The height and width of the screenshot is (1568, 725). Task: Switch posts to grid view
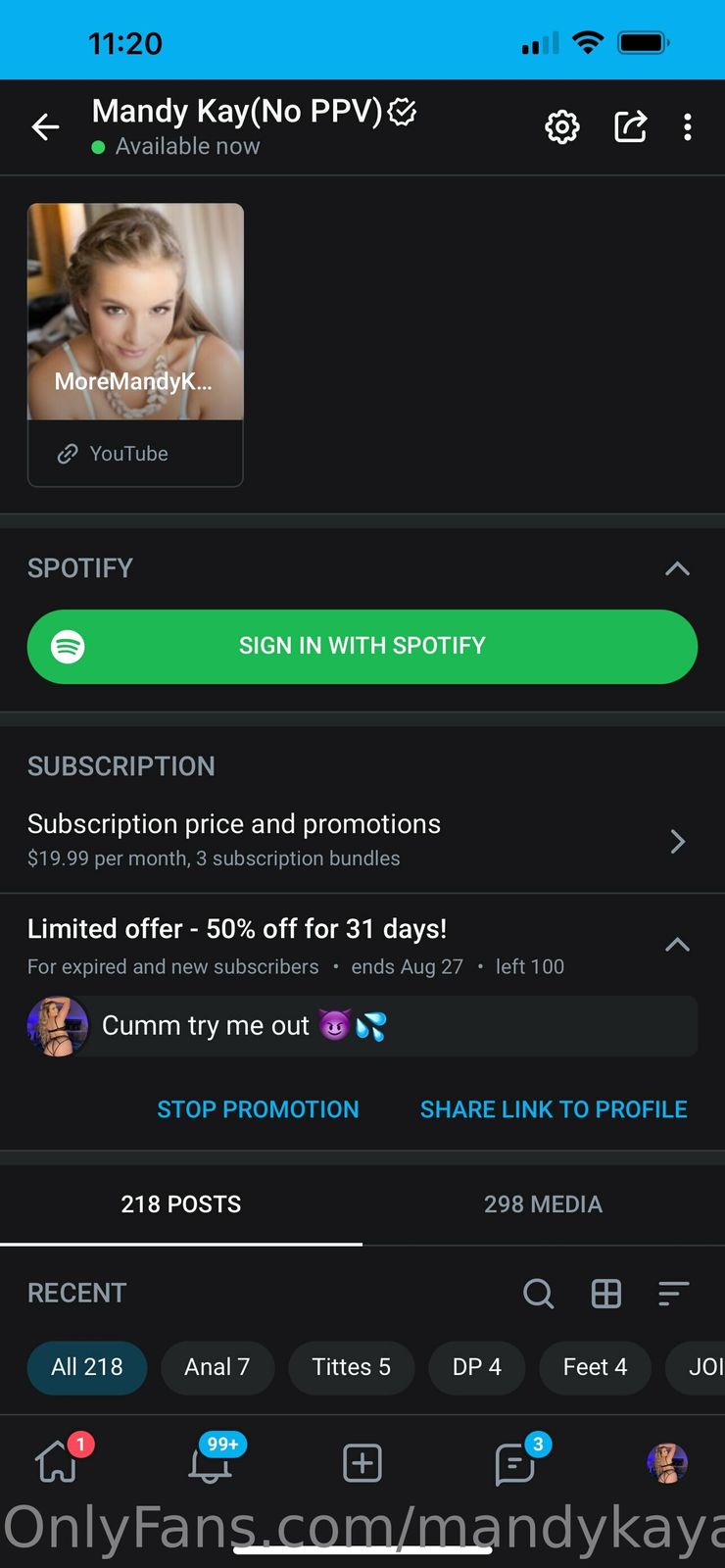click(x=606, y=1294)
